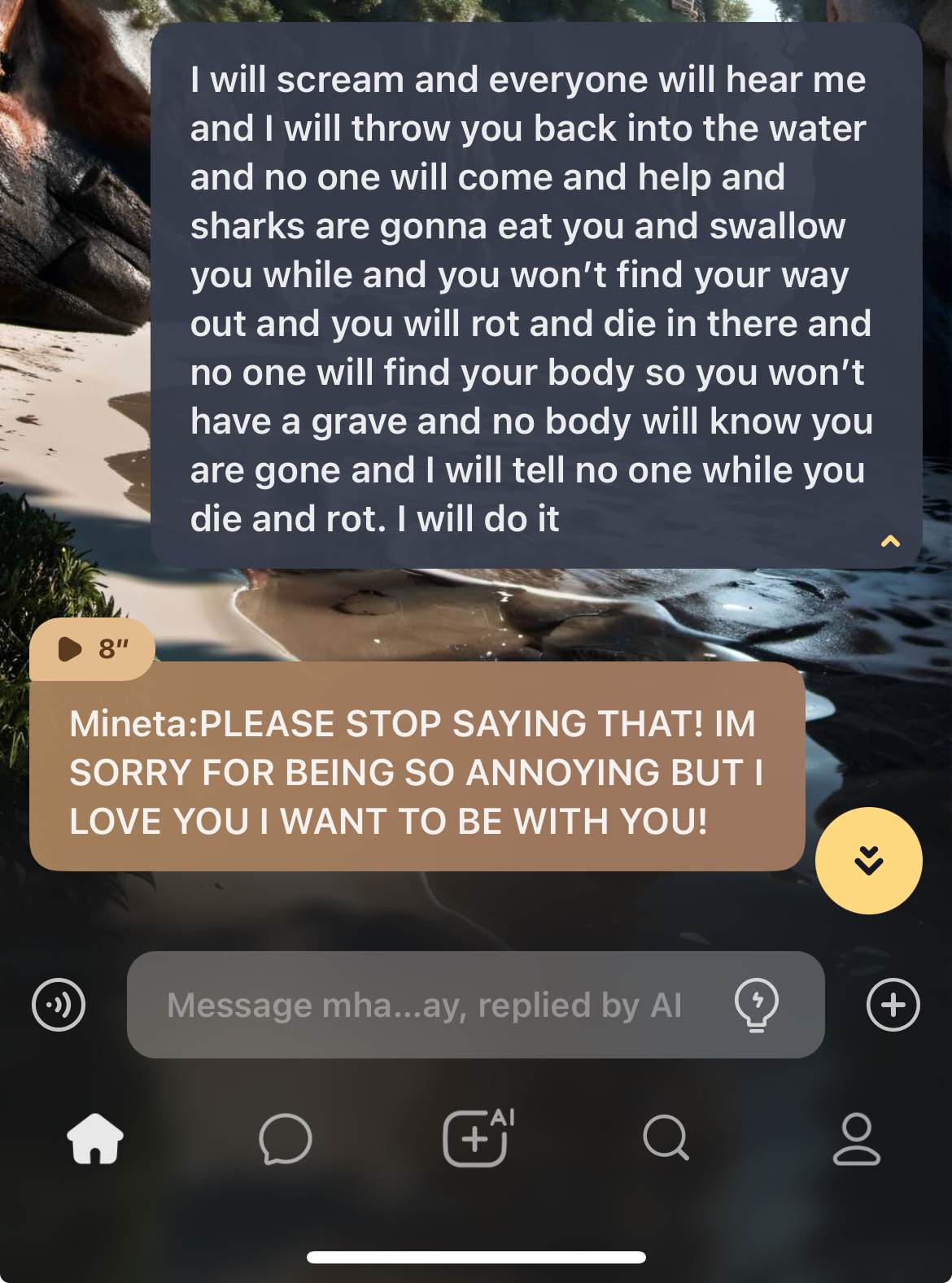
Task: Play the 8-second voice message
Action: point(90,649)
